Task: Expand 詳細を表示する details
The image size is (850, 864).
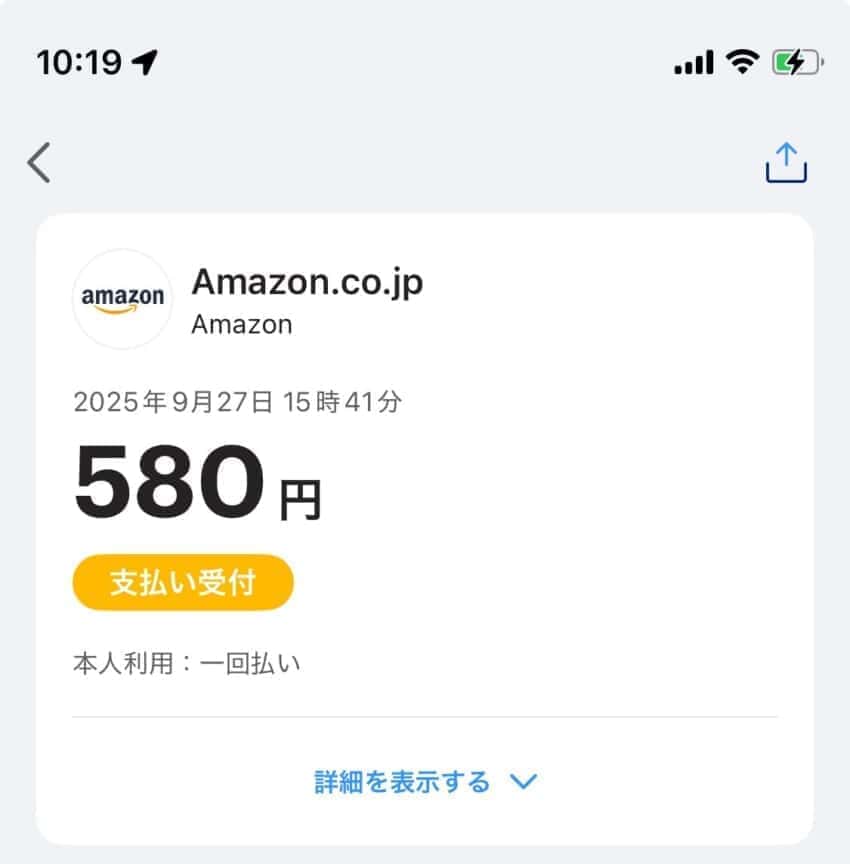Action: (425, 781)
